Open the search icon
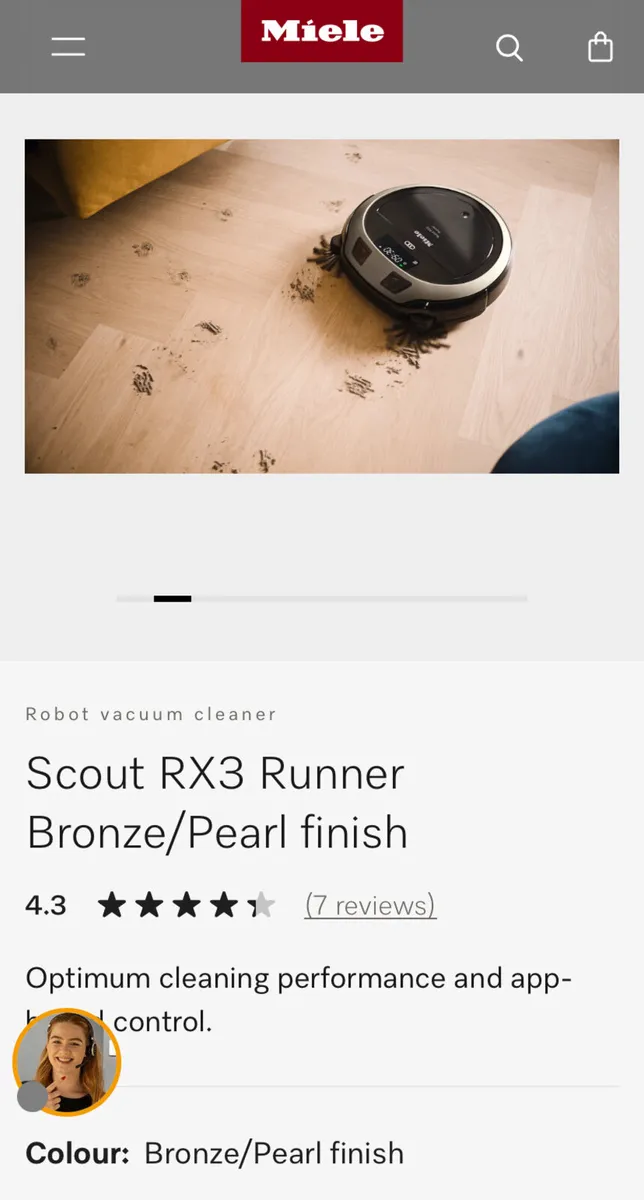 coord(509,47)
